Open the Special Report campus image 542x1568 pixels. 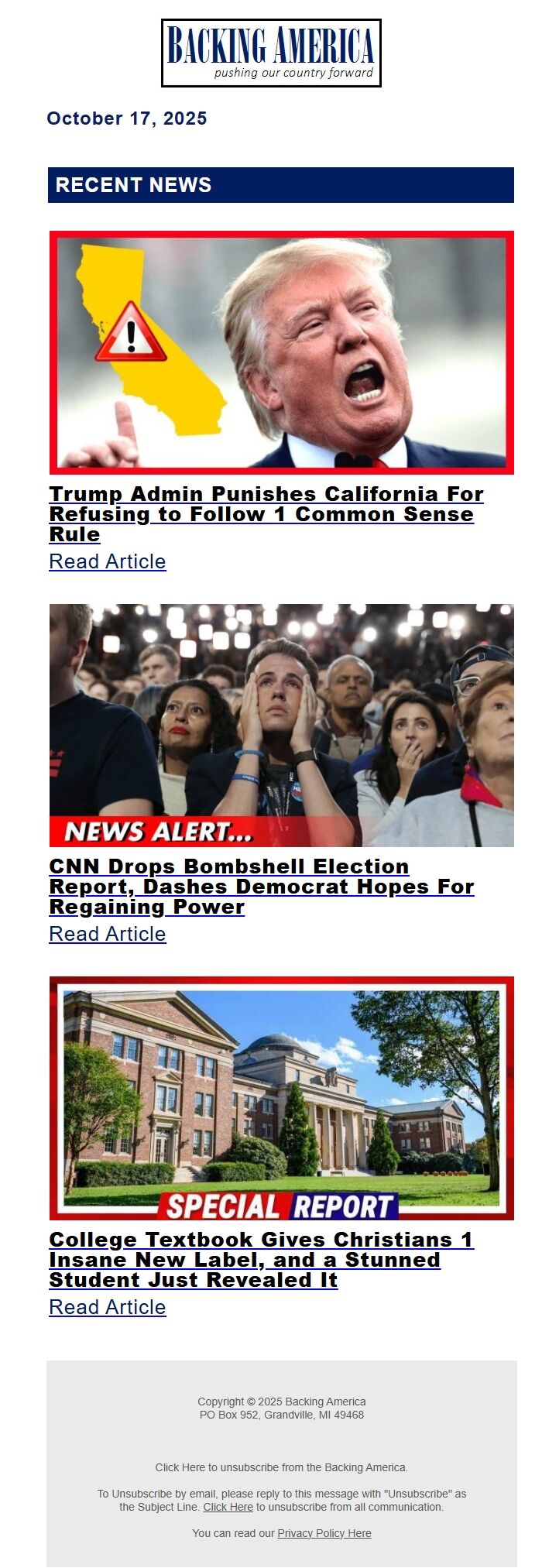point(281,1098)
